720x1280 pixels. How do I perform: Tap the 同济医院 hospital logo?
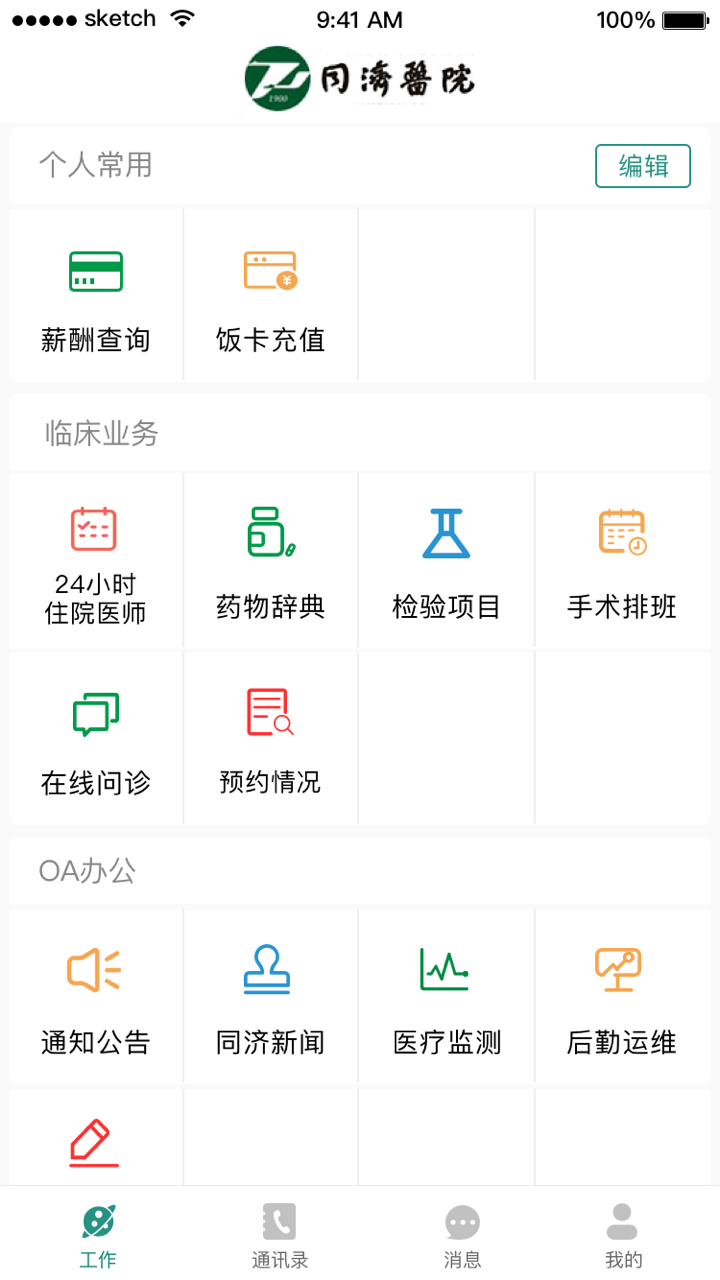click(x=360, y=75)
